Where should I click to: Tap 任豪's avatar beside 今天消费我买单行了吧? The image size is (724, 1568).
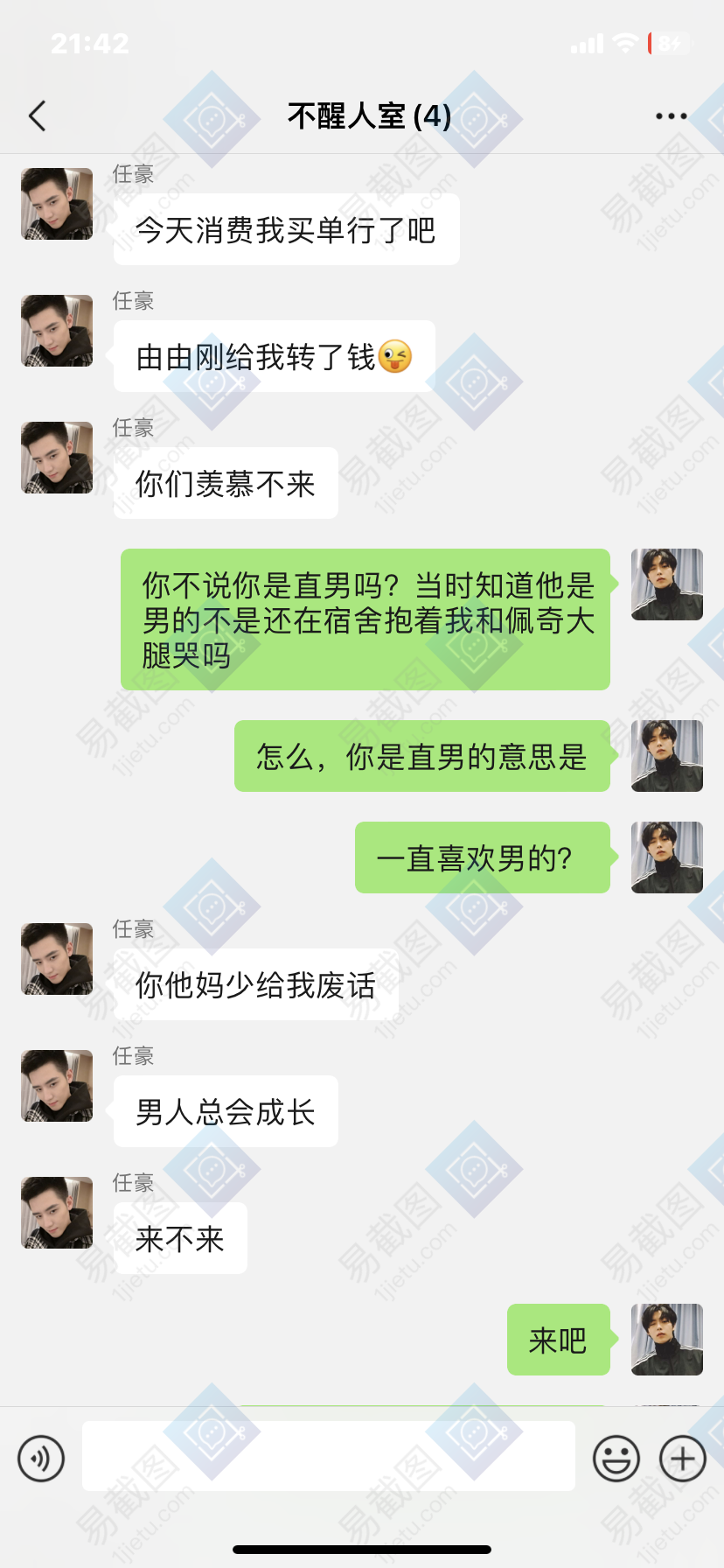[57, 204]
